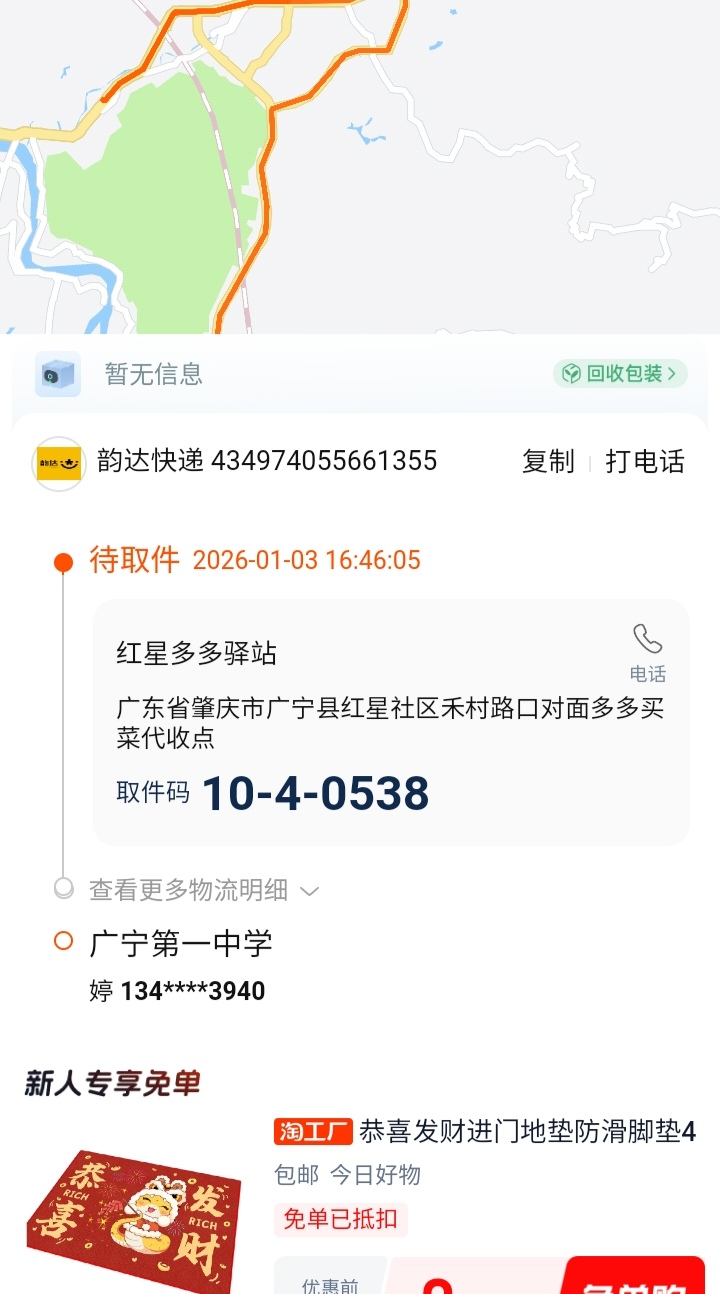Select the Yunda Express logo icon
Screen dimensions: 720x1294
tap(60, 461)
